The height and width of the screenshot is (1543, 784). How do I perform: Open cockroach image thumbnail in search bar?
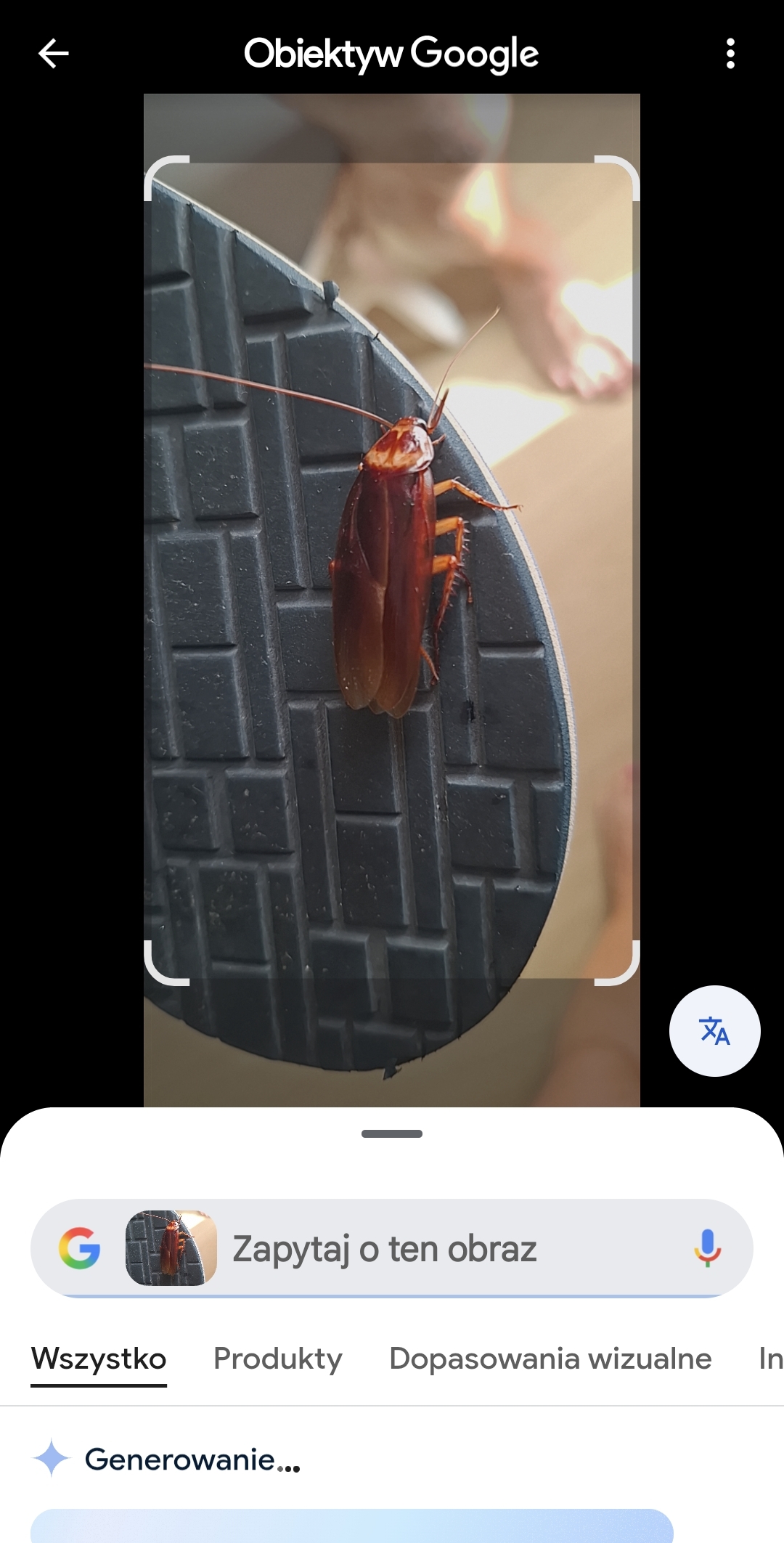click(171, 1248)
